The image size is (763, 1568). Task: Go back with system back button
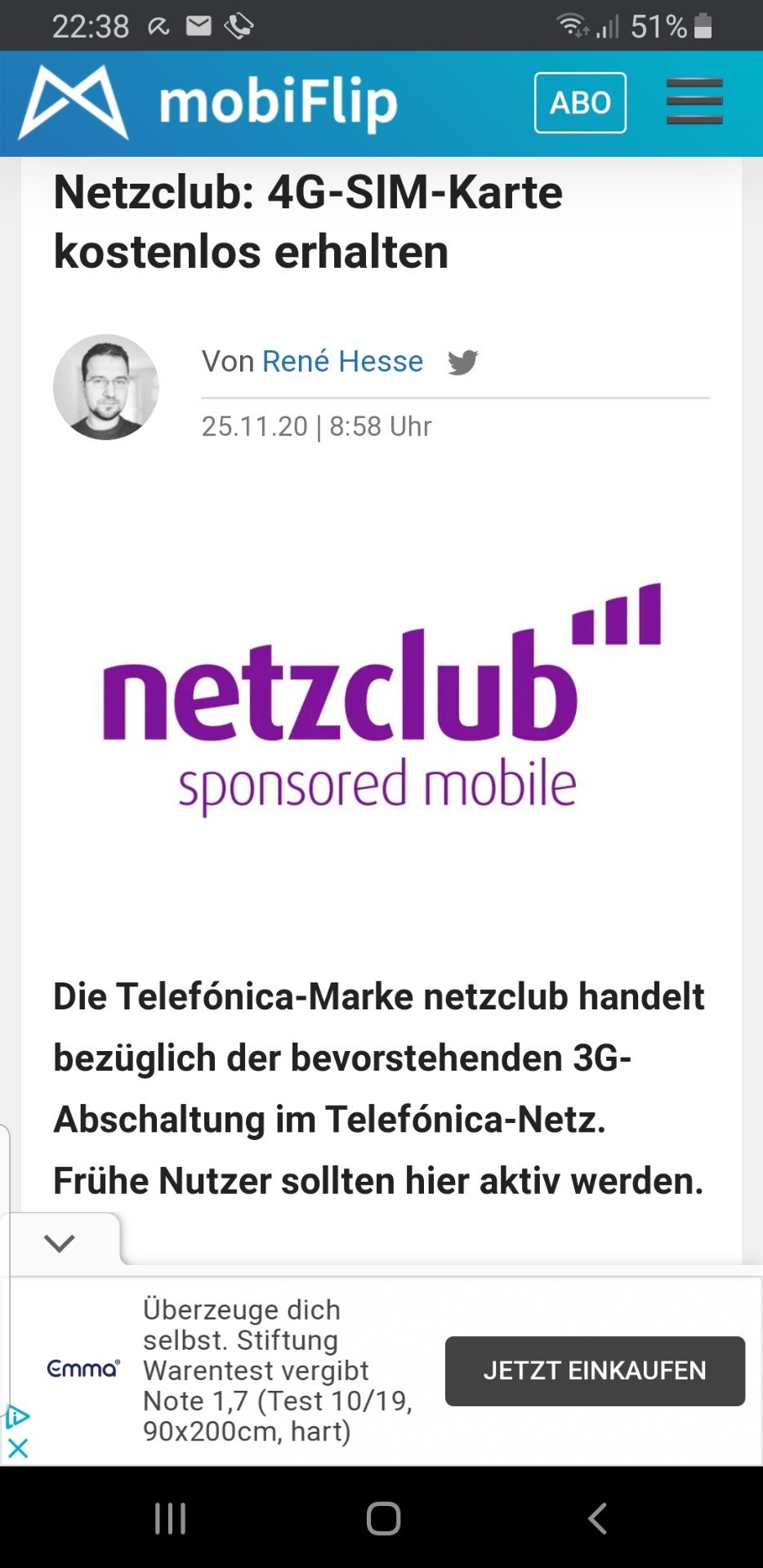pyautogui.click(x=598, y=1519)
